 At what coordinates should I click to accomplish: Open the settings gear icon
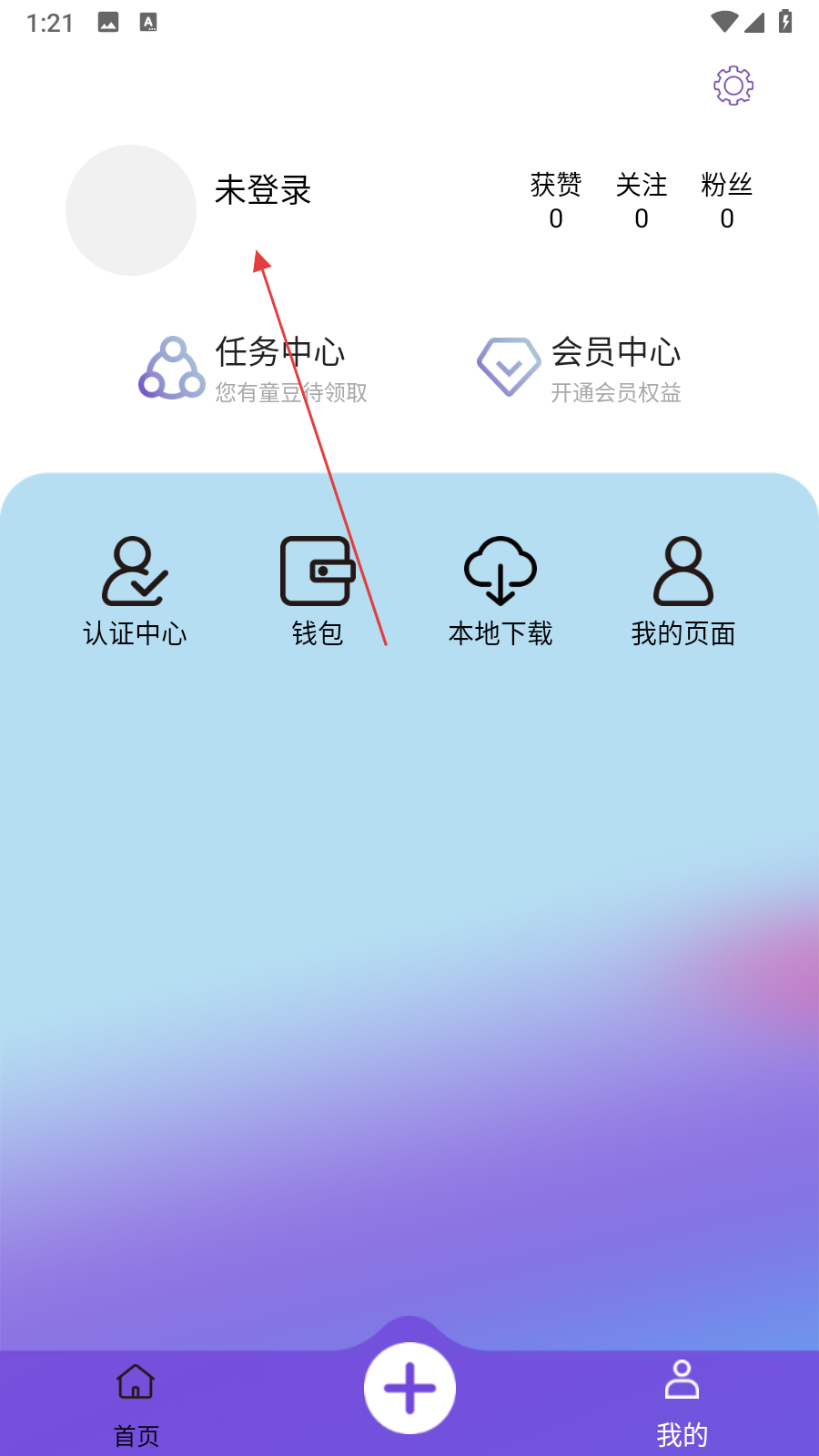click(x=733, y=86)
